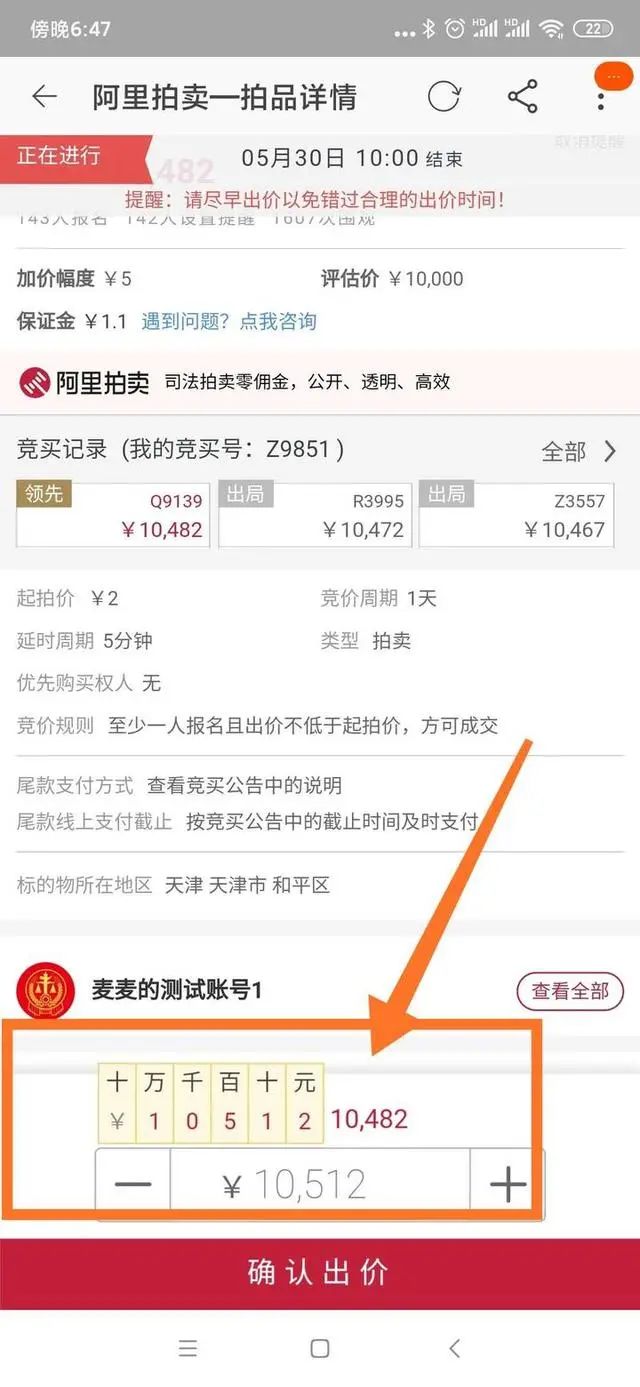Refresh the auction item page
This screenshot has width=640, height=1387.
tap(444, 96)
